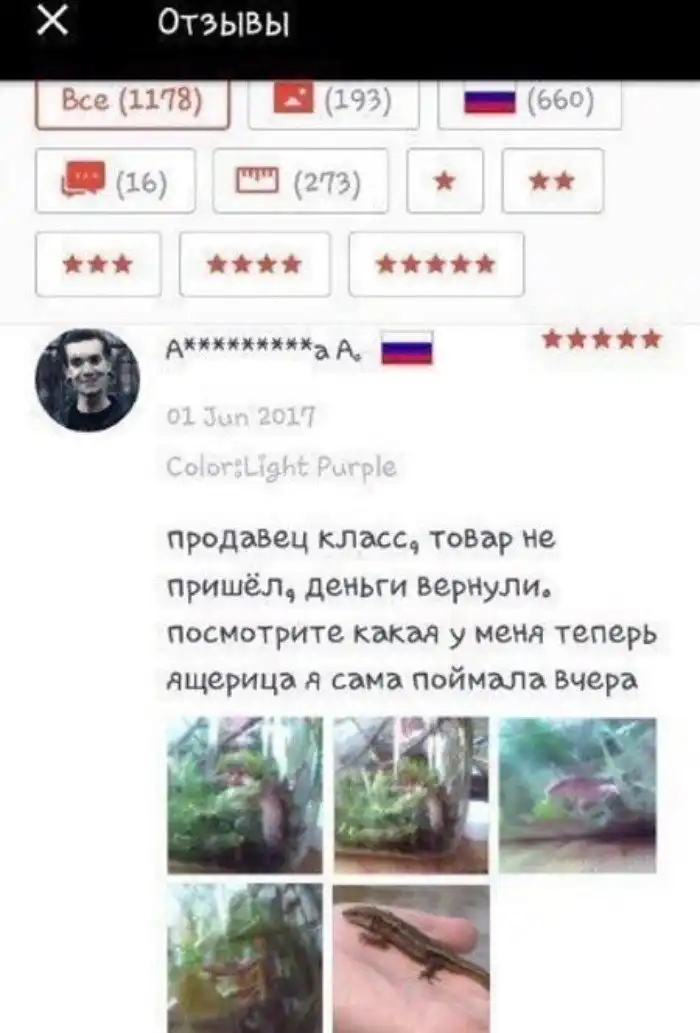
Task: Show reviews from Russia (660)
Action: click(x=529, y=101)
